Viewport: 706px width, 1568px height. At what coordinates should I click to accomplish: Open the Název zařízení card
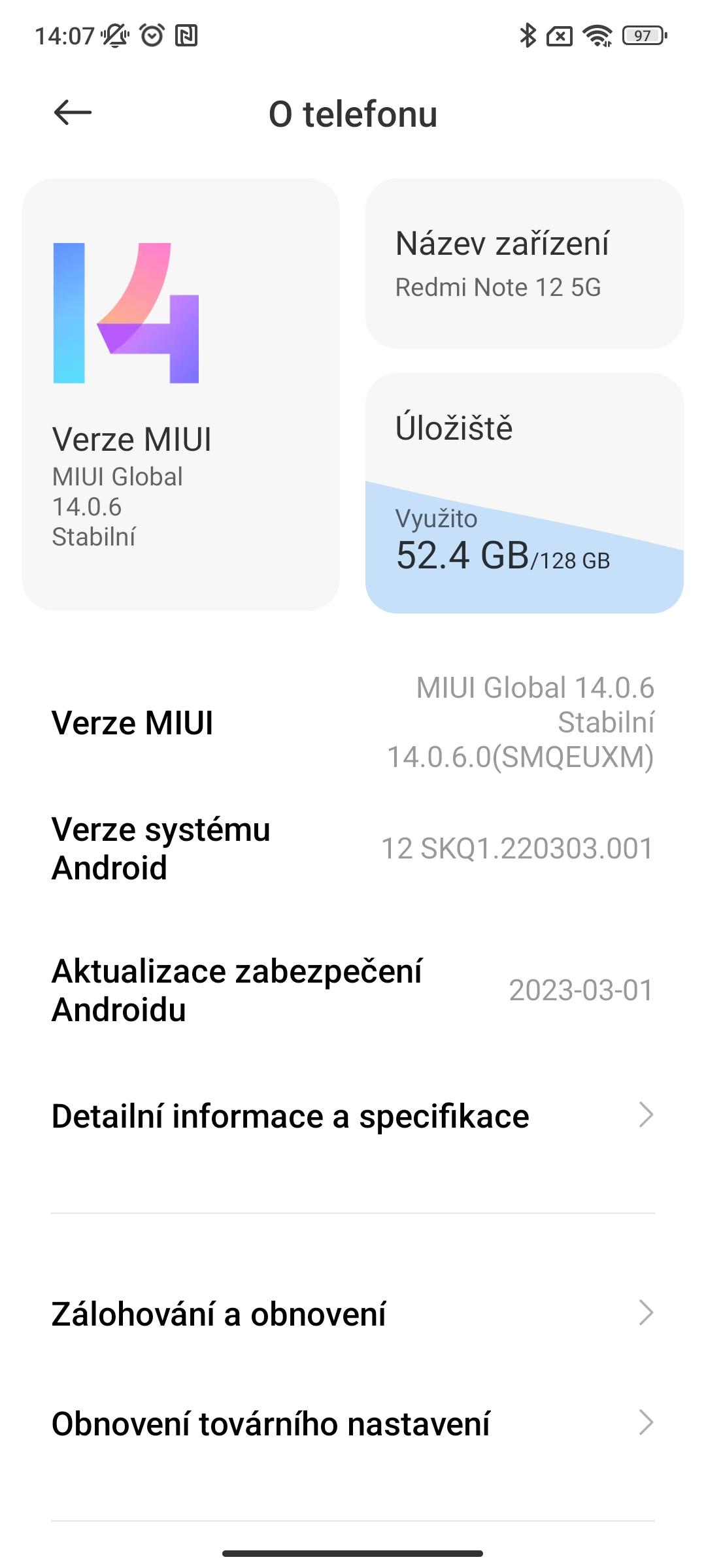click(x=524, y=263)
